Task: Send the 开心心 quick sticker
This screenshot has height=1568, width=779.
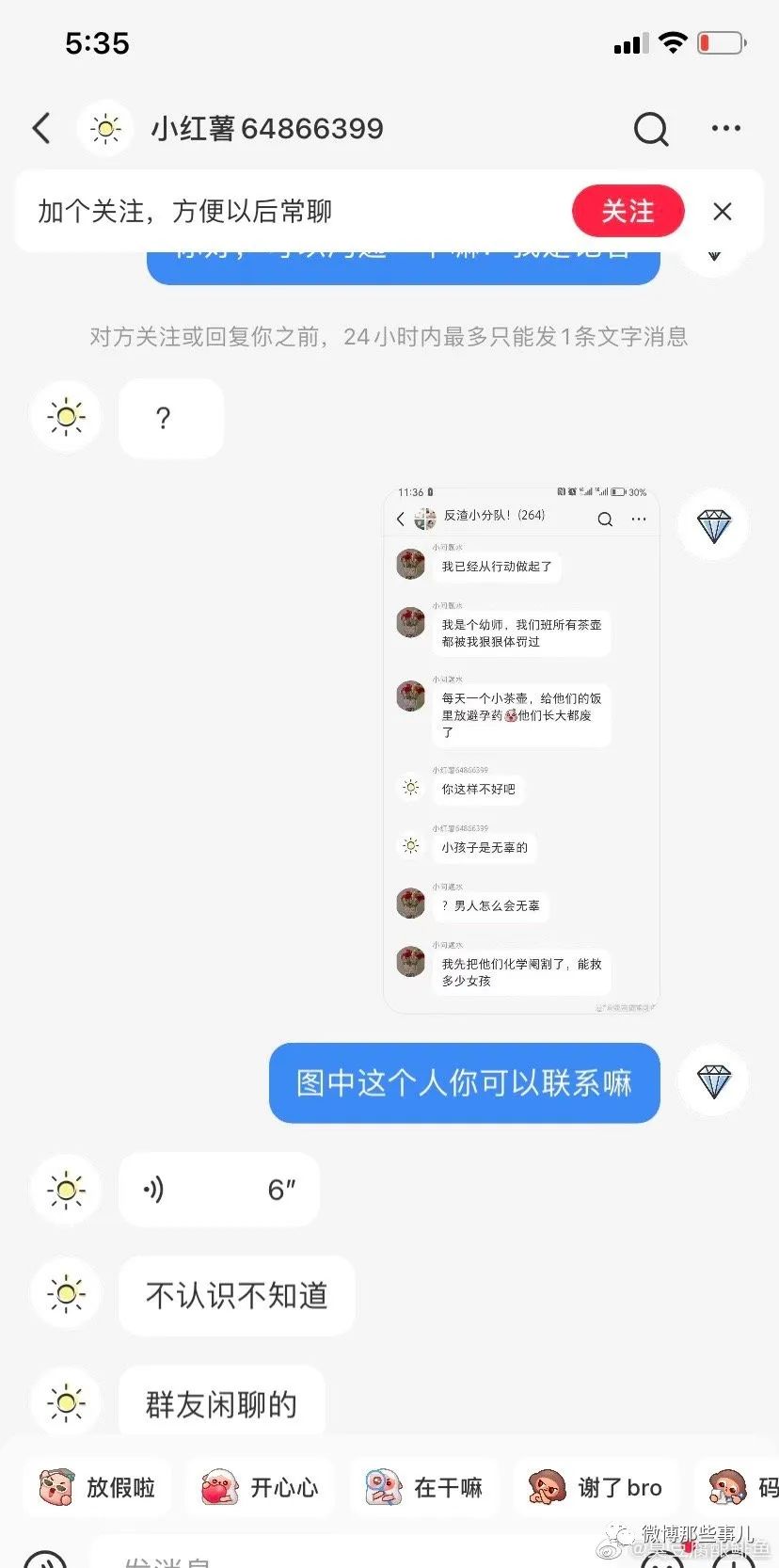Action: (x=261, y=1487)
